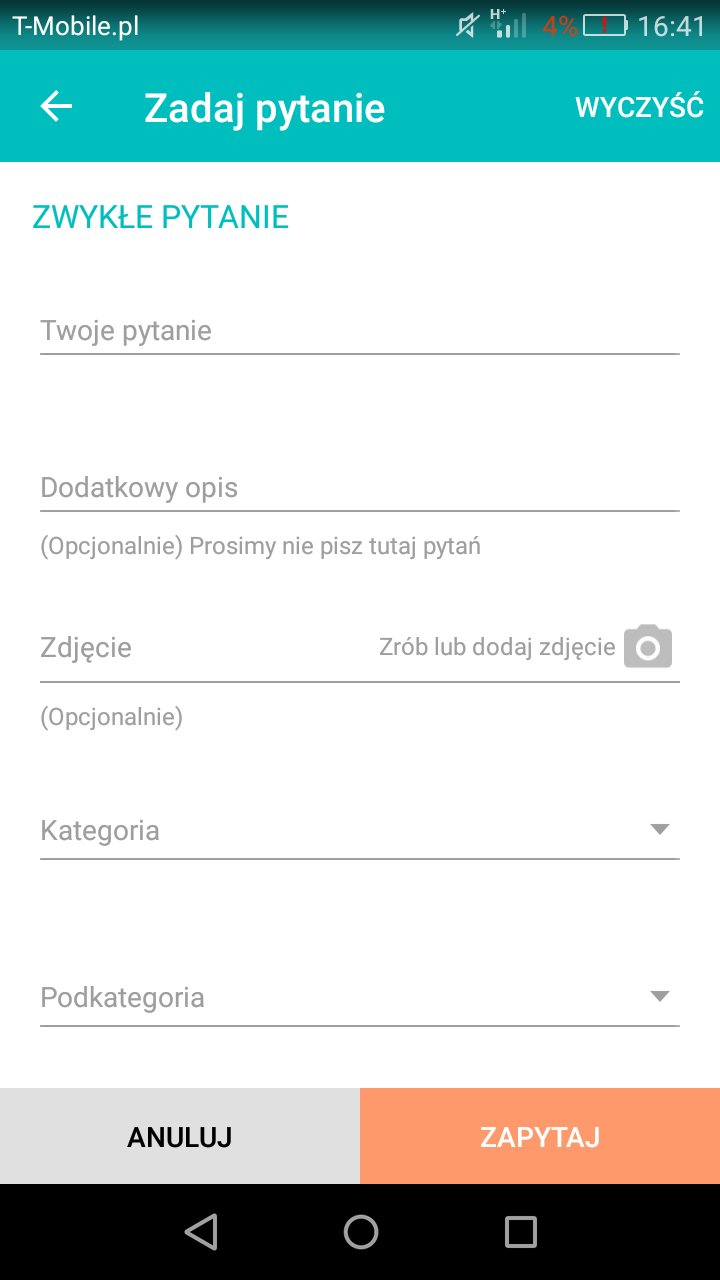The width and height of the screenshot is (720, 1280).
Task: Tap the Dodatkowy opis field
Action: [359, 488]
